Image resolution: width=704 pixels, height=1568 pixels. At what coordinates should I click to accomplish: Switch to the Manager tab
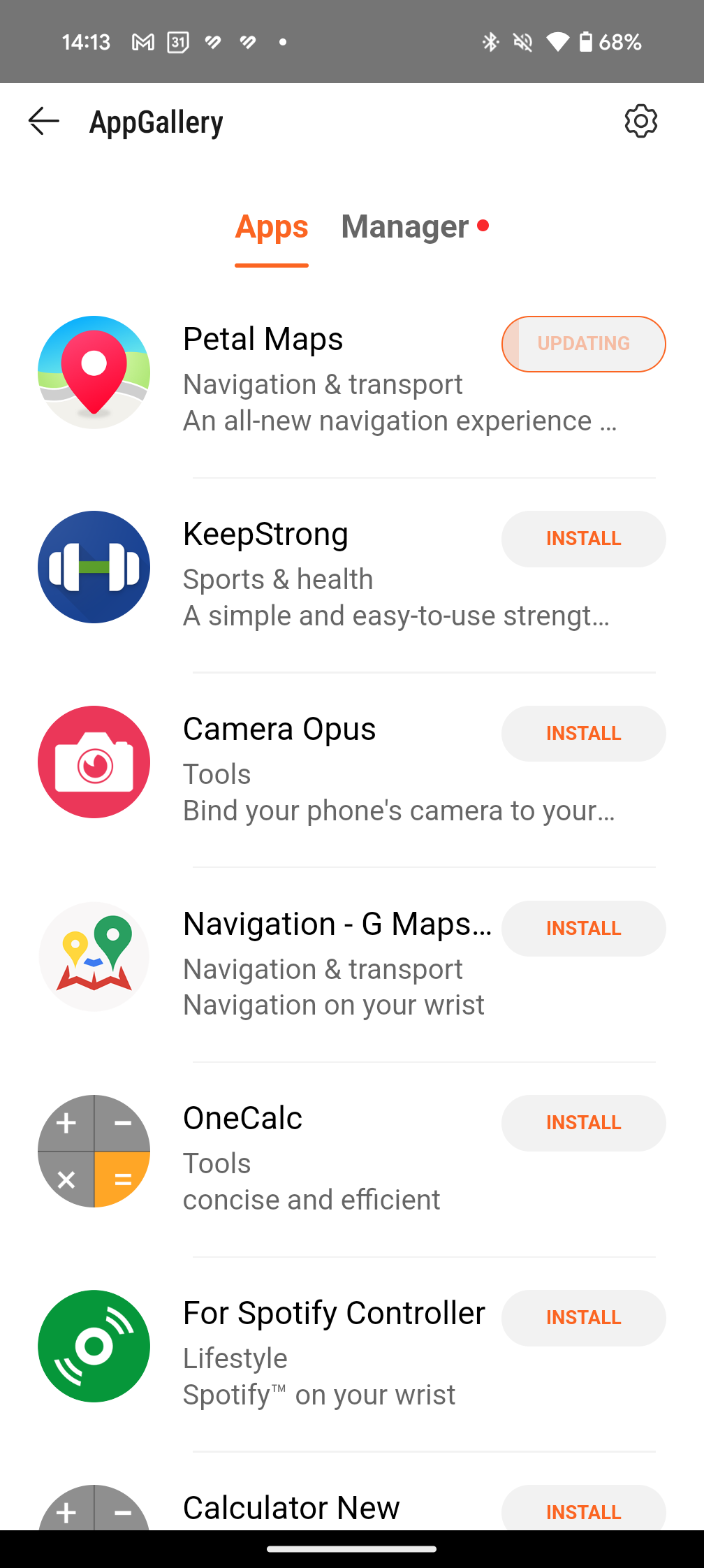coord(405,227)
